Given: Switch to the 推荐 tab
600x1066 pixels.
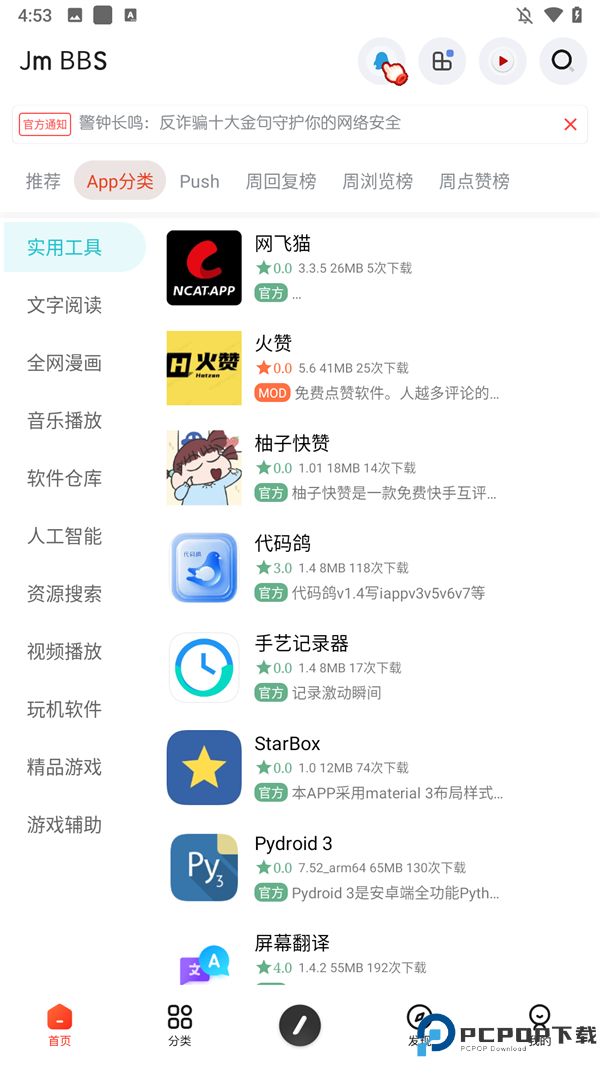Looking at the screenshot, I should tap(43, 181).
